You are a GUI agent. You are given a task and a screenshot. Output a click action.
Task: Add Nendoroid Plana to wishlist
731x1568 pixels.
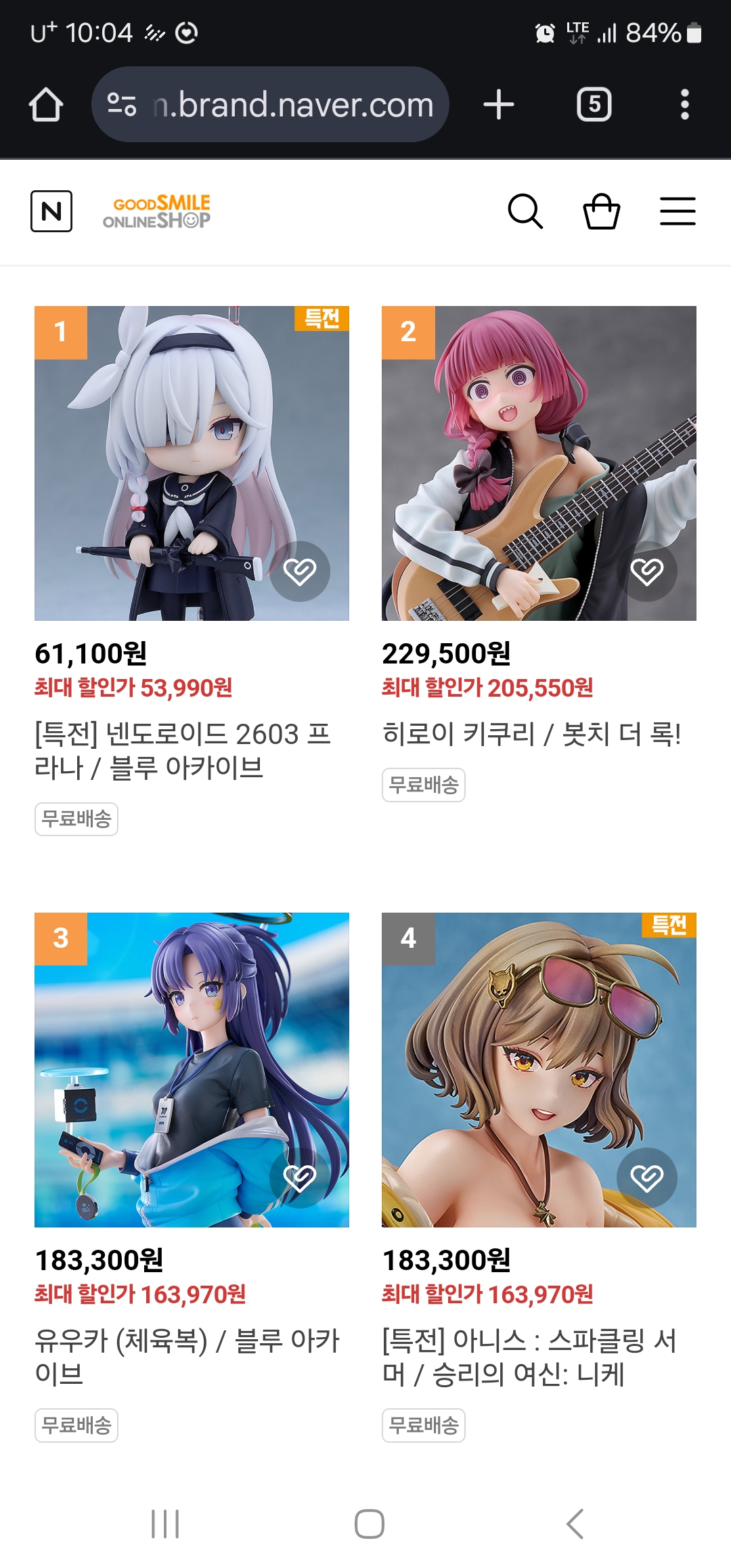[300, 571]
